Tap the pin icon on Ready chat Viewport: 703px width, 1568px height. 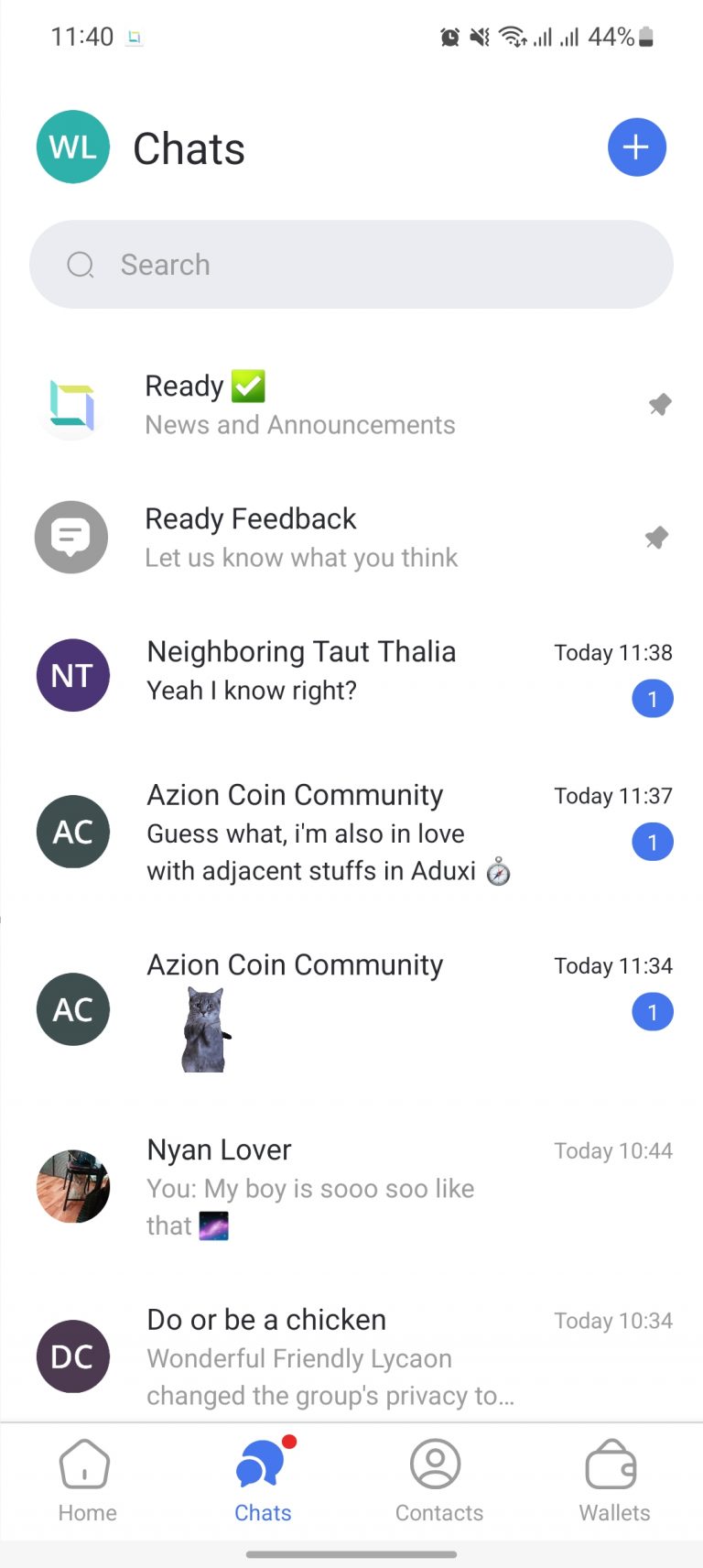[660, 404]
